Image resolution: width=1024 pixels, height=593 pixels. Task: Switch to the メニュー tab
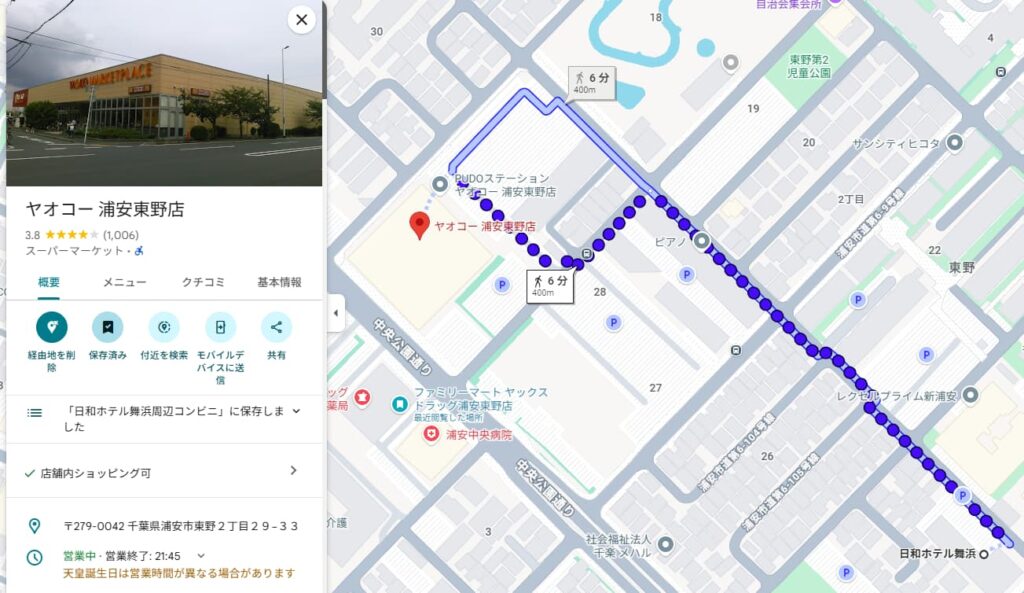[x=125, y=282]
